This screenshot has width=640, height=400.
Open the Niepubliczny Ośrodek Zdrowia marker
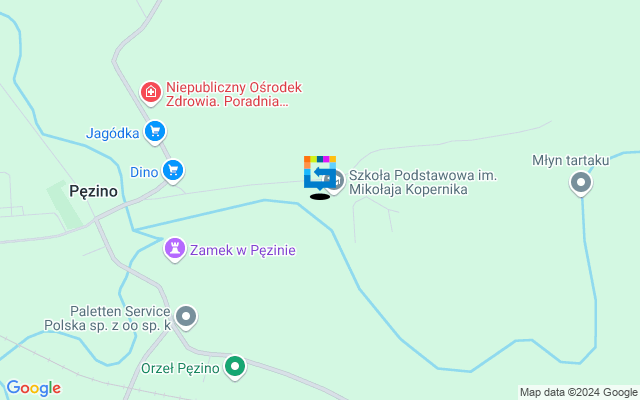point(151,93)
